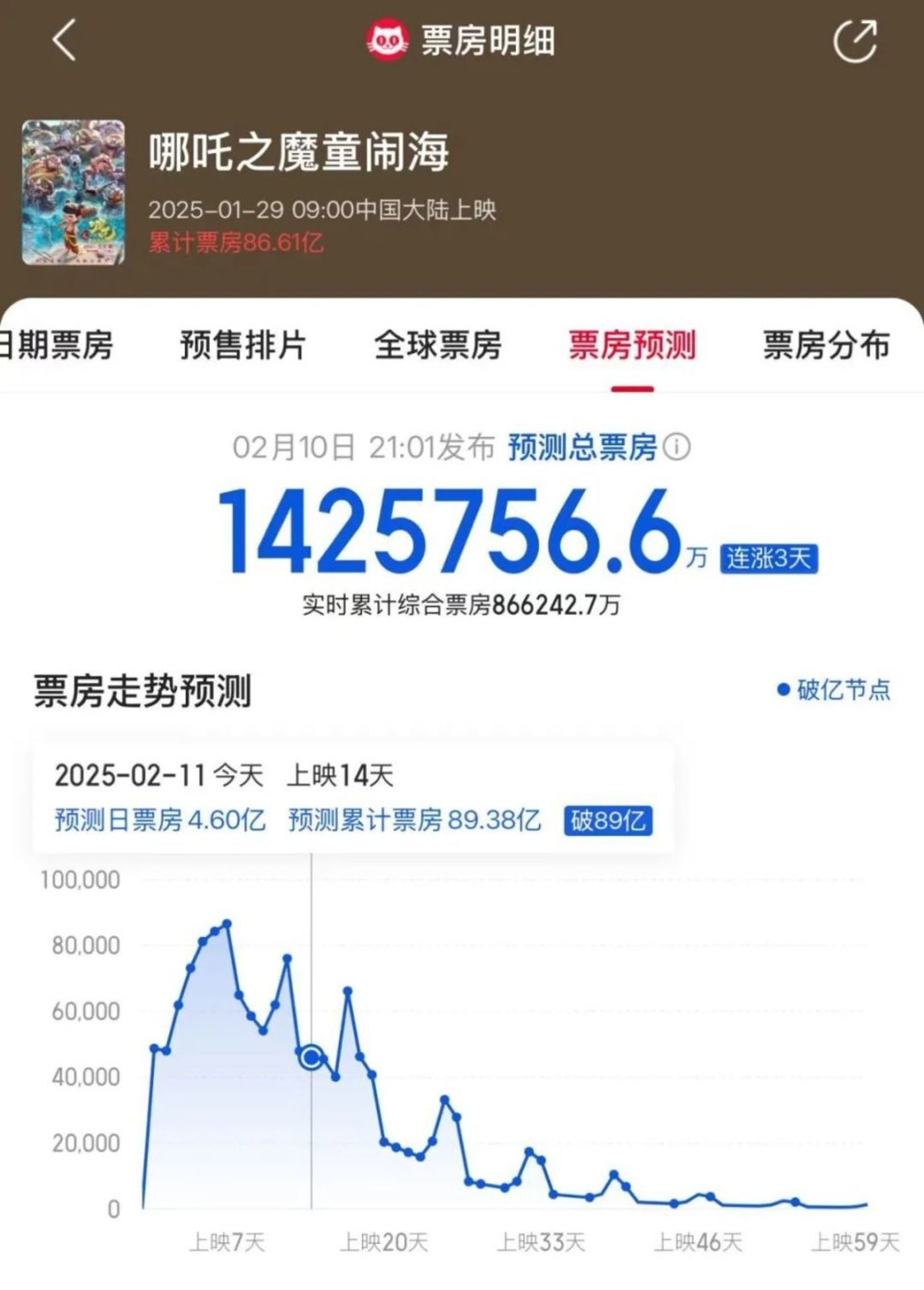
Task: Open the 哪吒之魔童闹海 movie poster
Action: pyautogui.click(x=73, y=193)
